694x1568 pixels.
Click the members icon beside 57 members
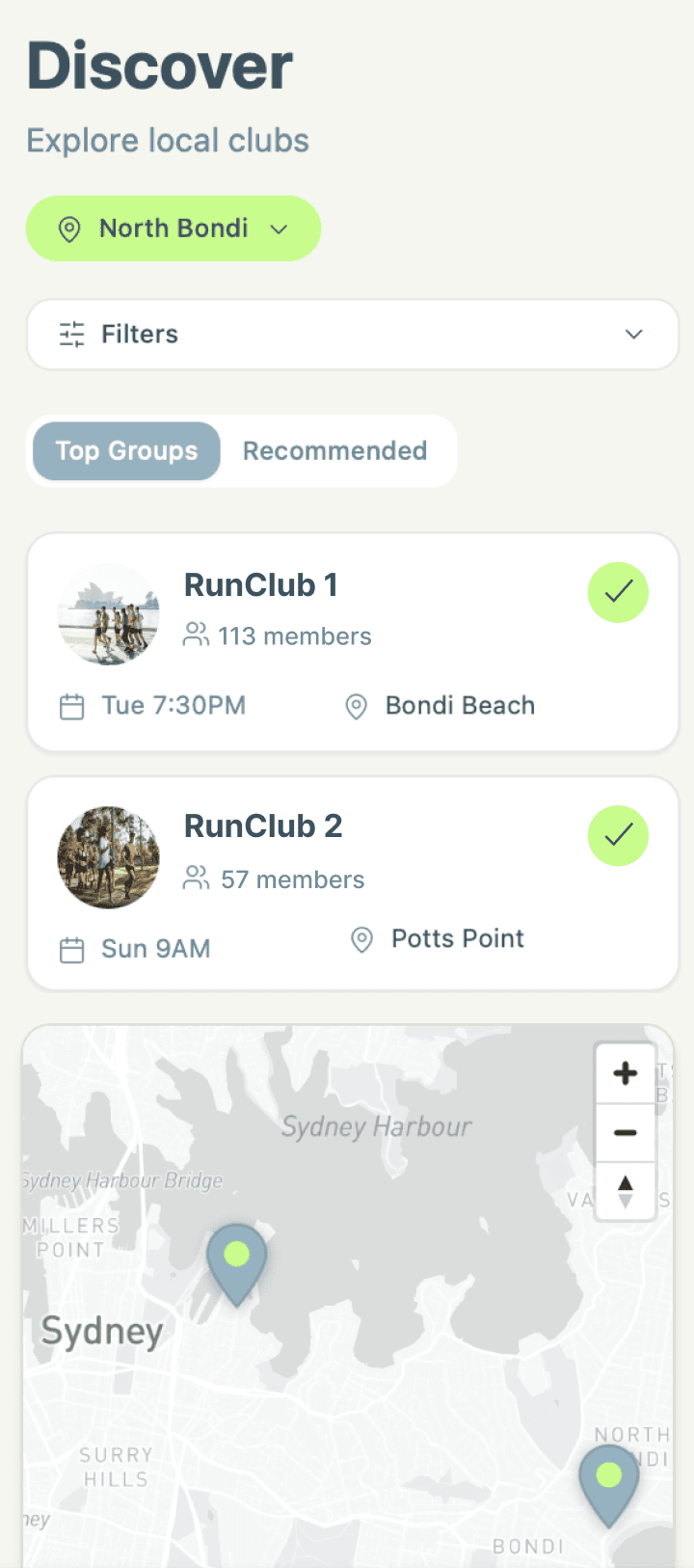(198, 879)
